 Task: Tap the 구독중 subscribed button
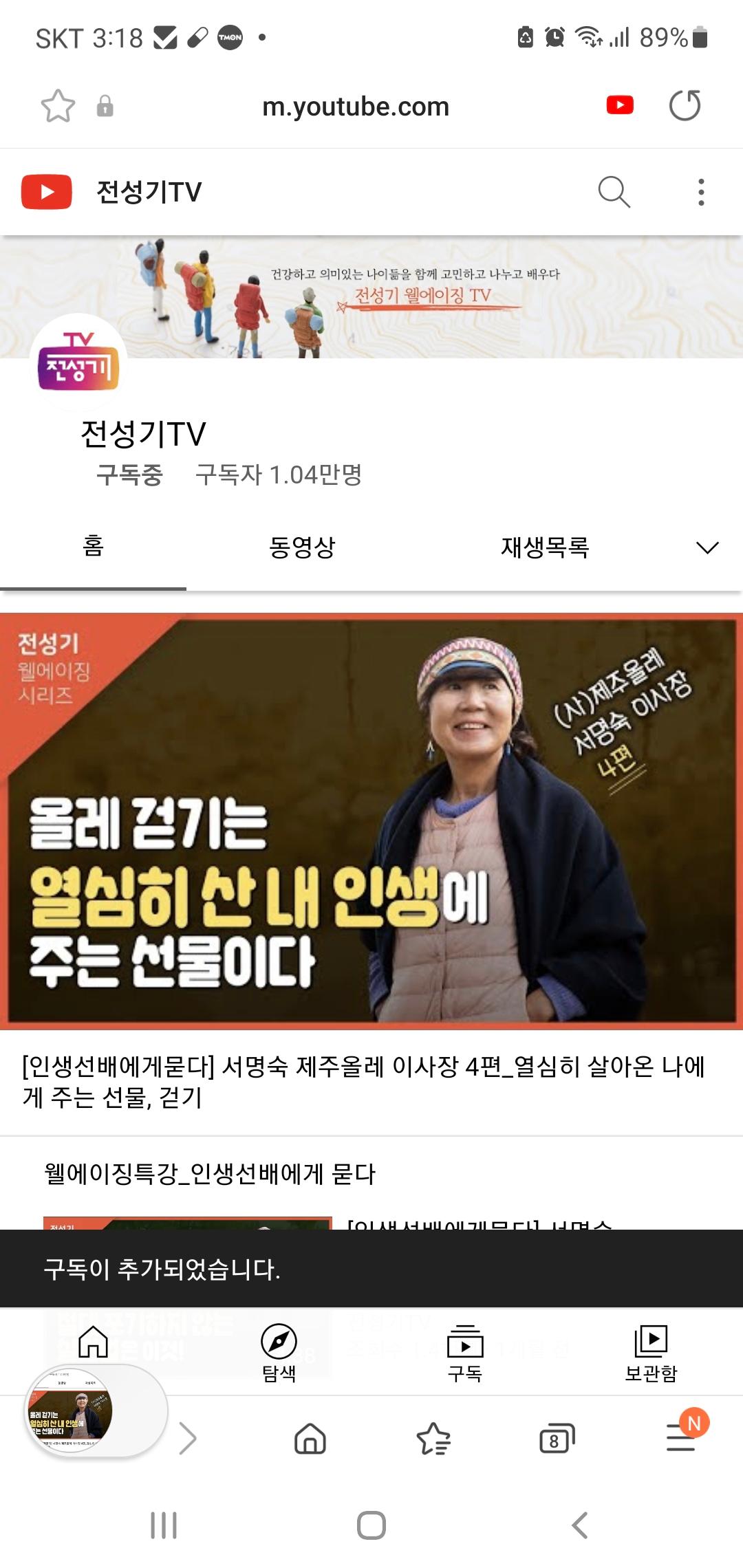[x=129, y=475]
